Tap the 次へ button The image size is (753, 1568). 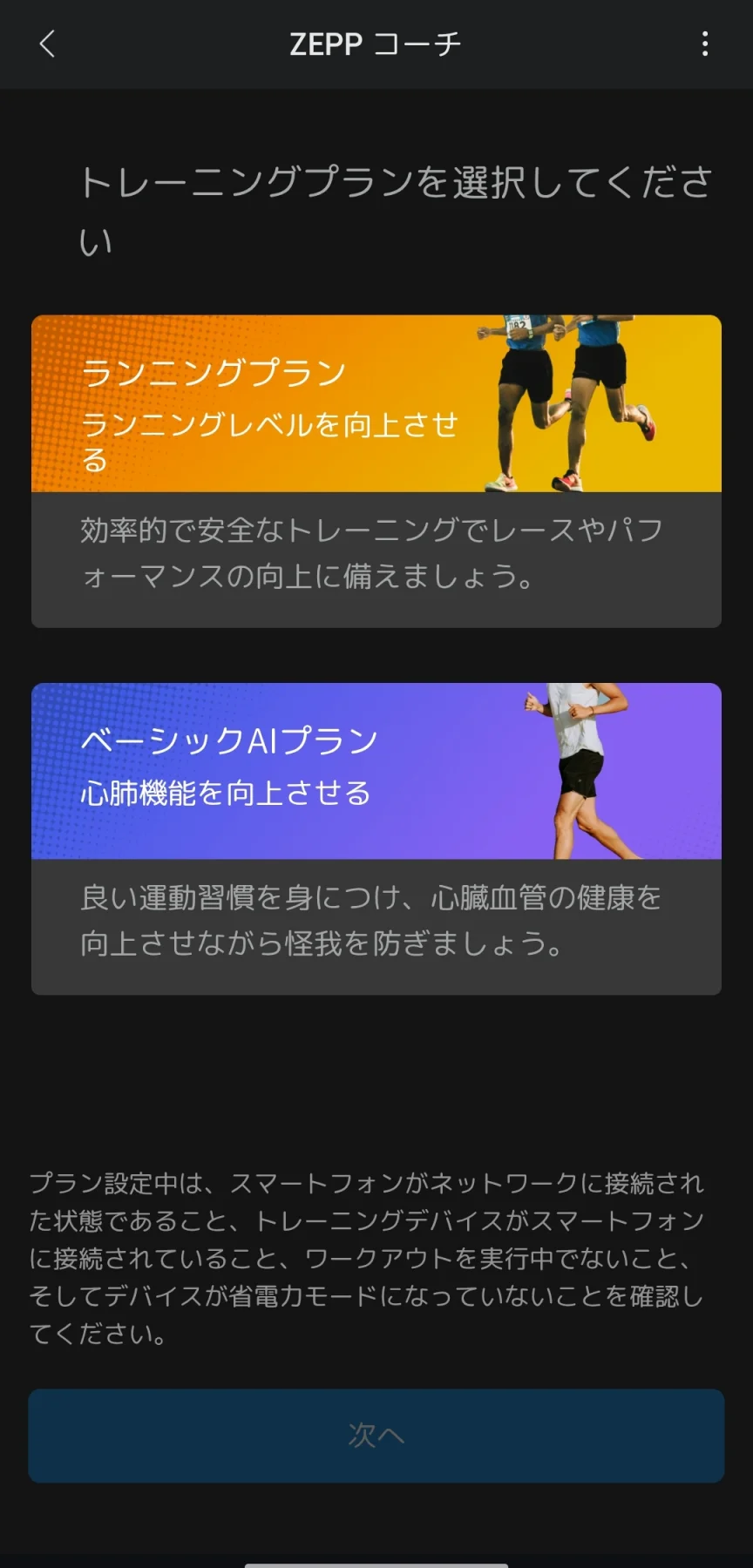[x=376, y=1435]
